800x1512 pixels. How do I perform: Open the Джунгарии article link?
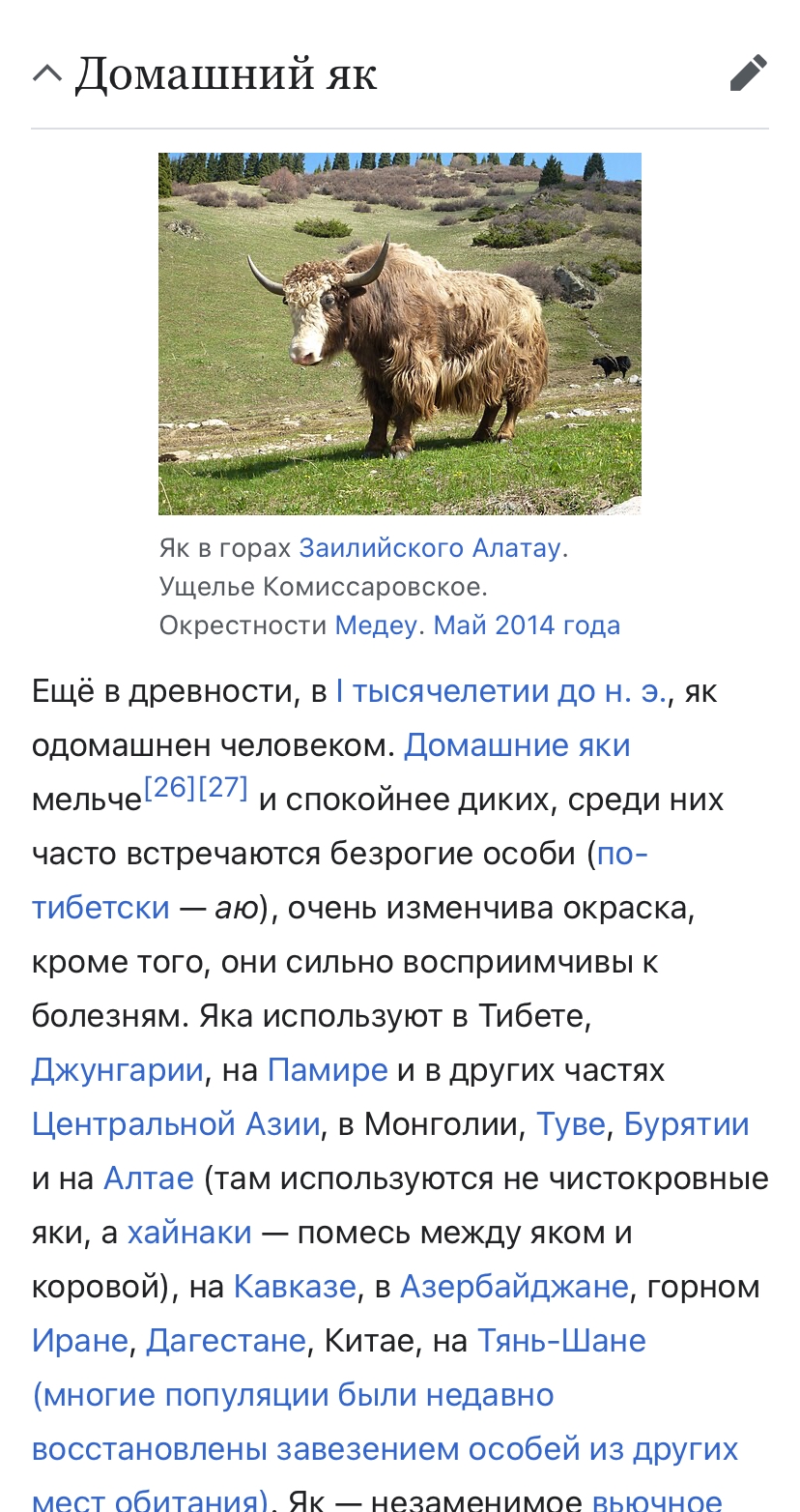pyautogui.click(x=118, y=1071)
